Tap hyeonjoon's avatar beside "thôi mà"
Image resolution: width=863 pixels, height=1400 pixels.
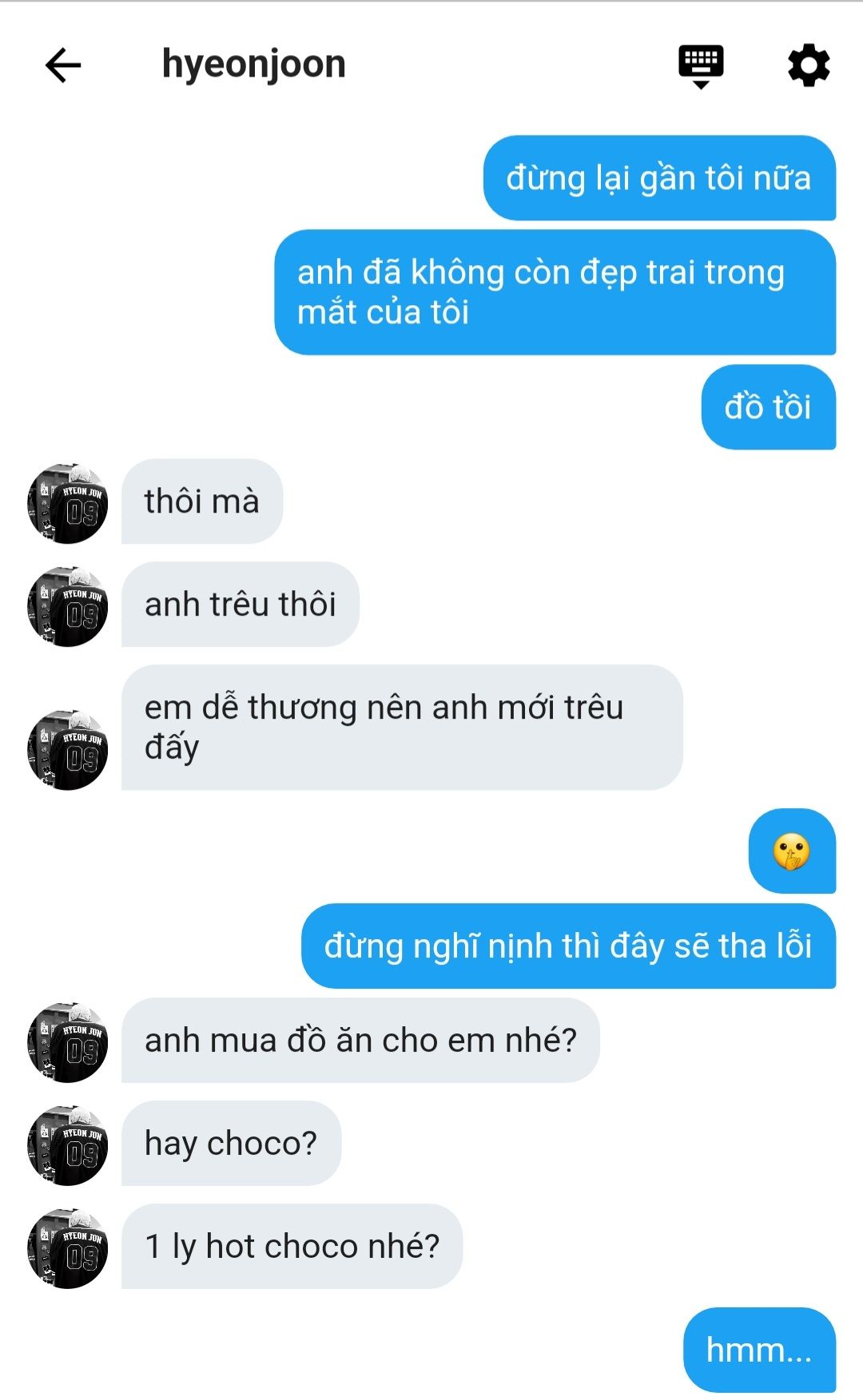click(x=68, y=503)
